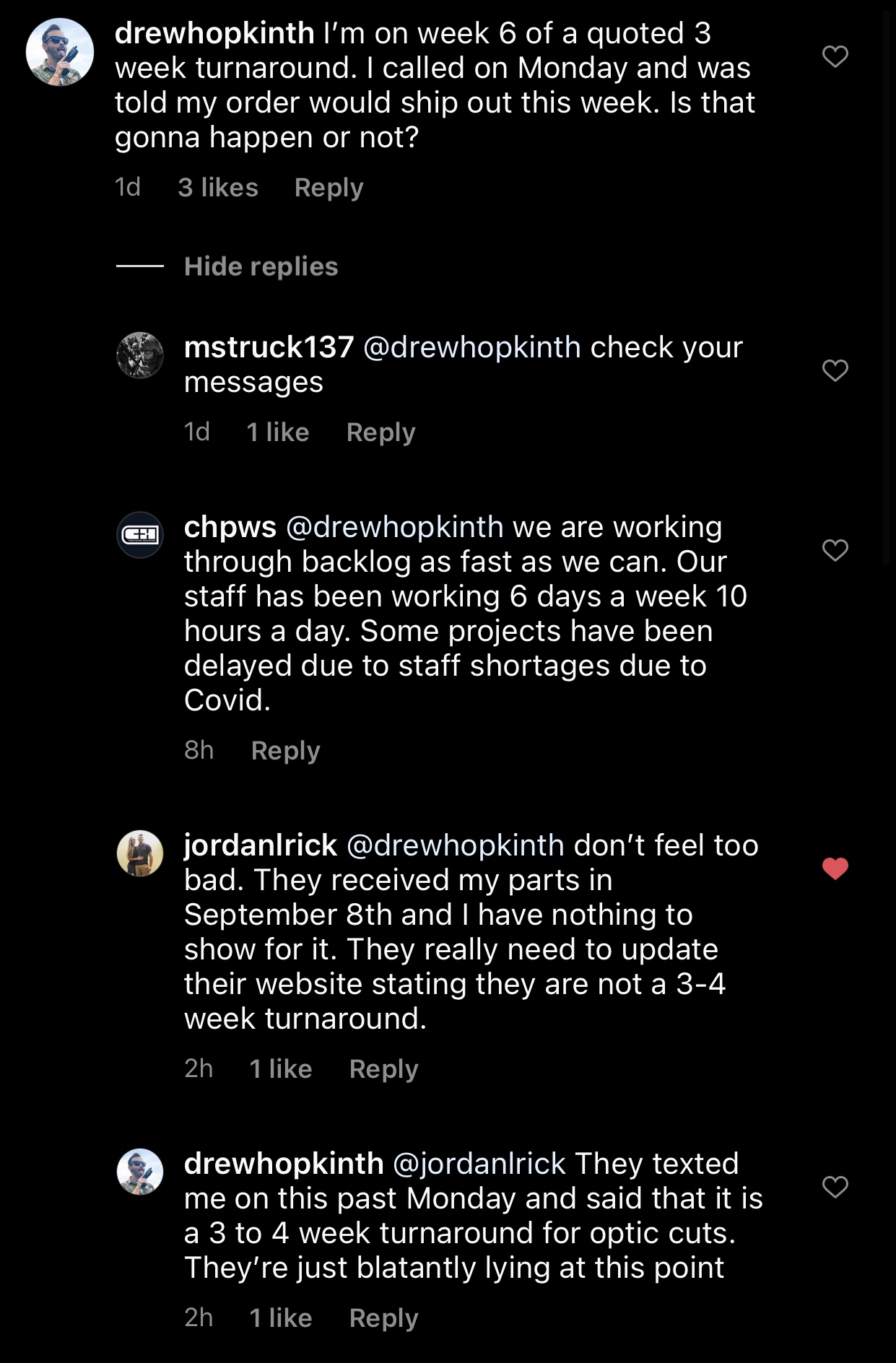Open @jordanlrick mention in last reply
Screen dimensions: 896x1363
[479, 1164]
